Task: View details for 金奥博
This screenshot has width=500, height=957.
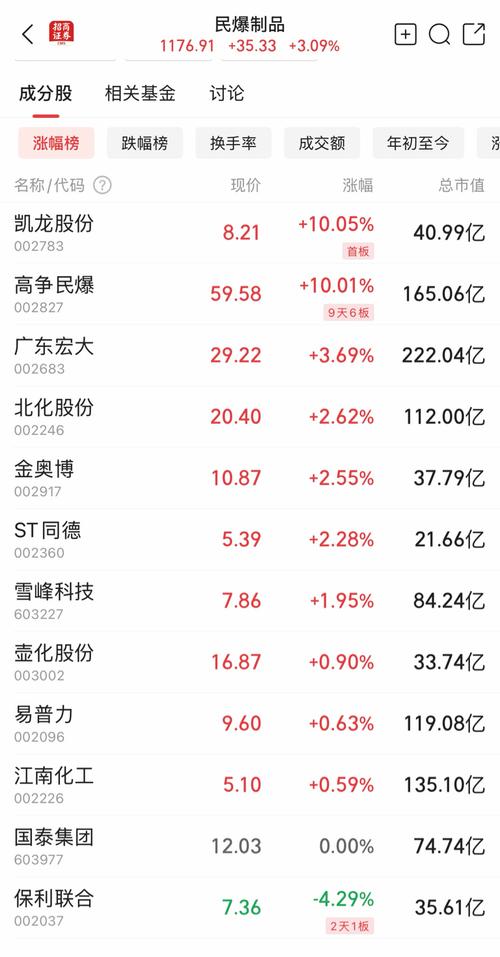Action: 250,478
